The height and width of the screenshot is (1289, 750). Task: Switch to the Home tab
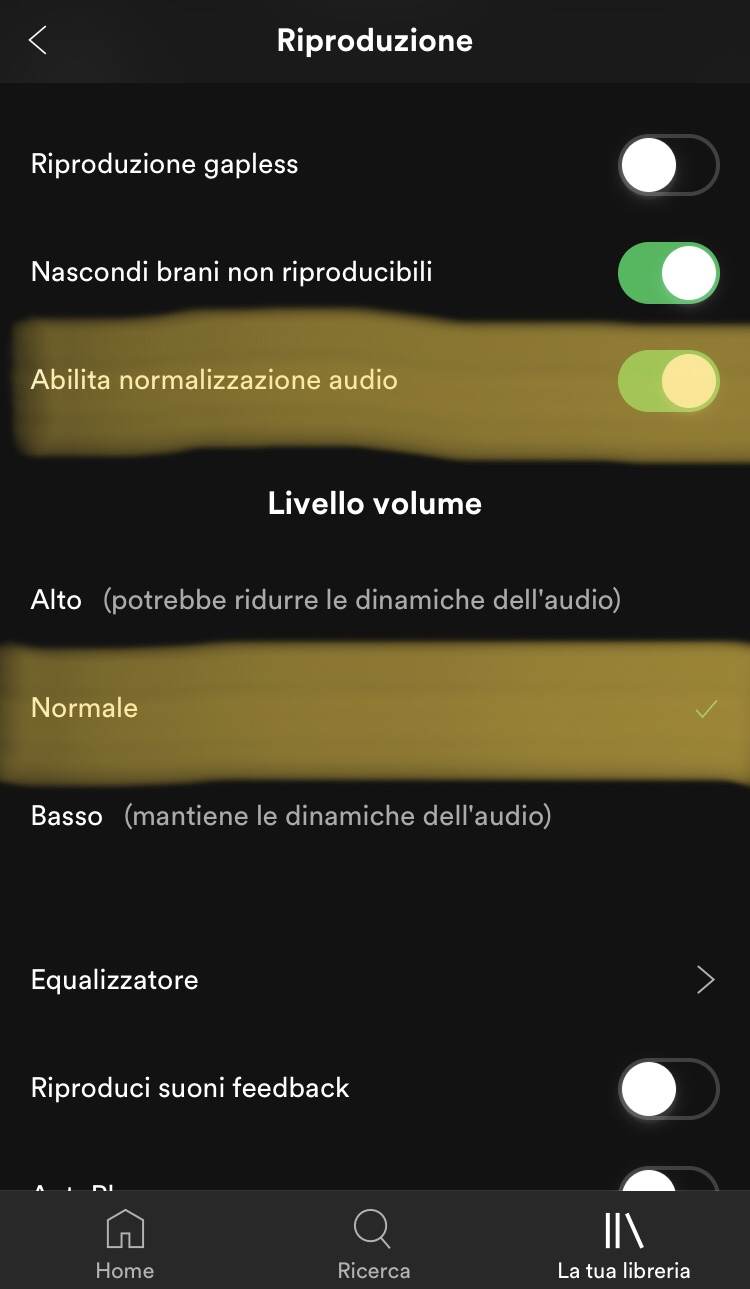tap(125, 1244)
